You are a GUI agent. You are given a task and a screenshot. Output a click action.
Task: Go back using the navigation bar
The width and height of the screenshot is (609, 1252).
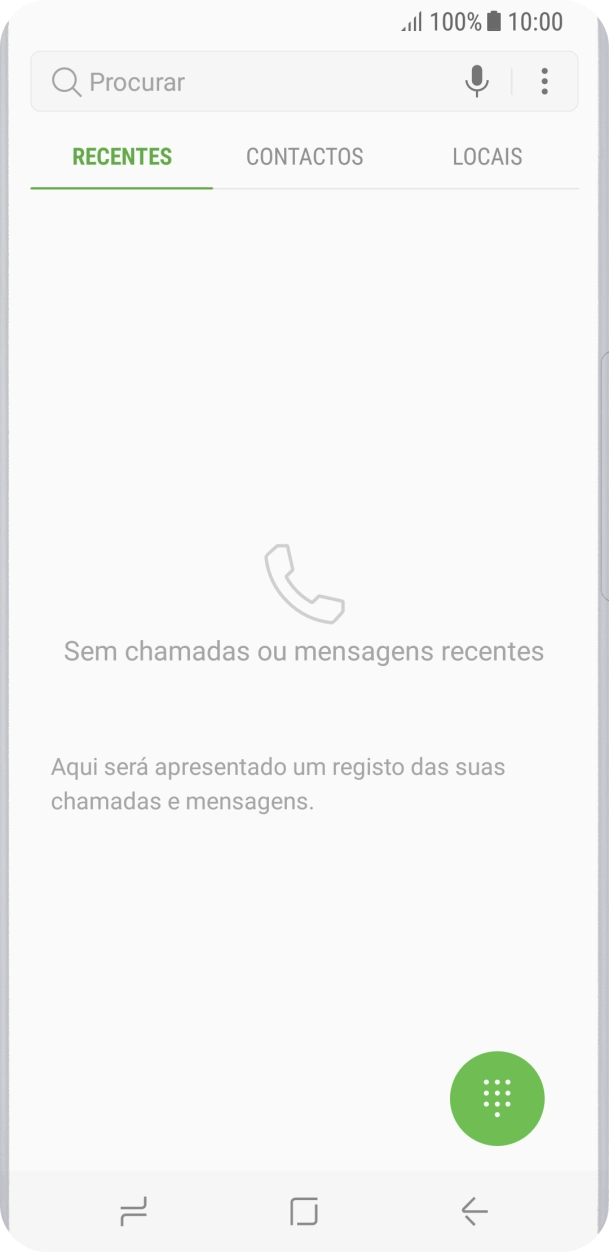click(474, 1212)
